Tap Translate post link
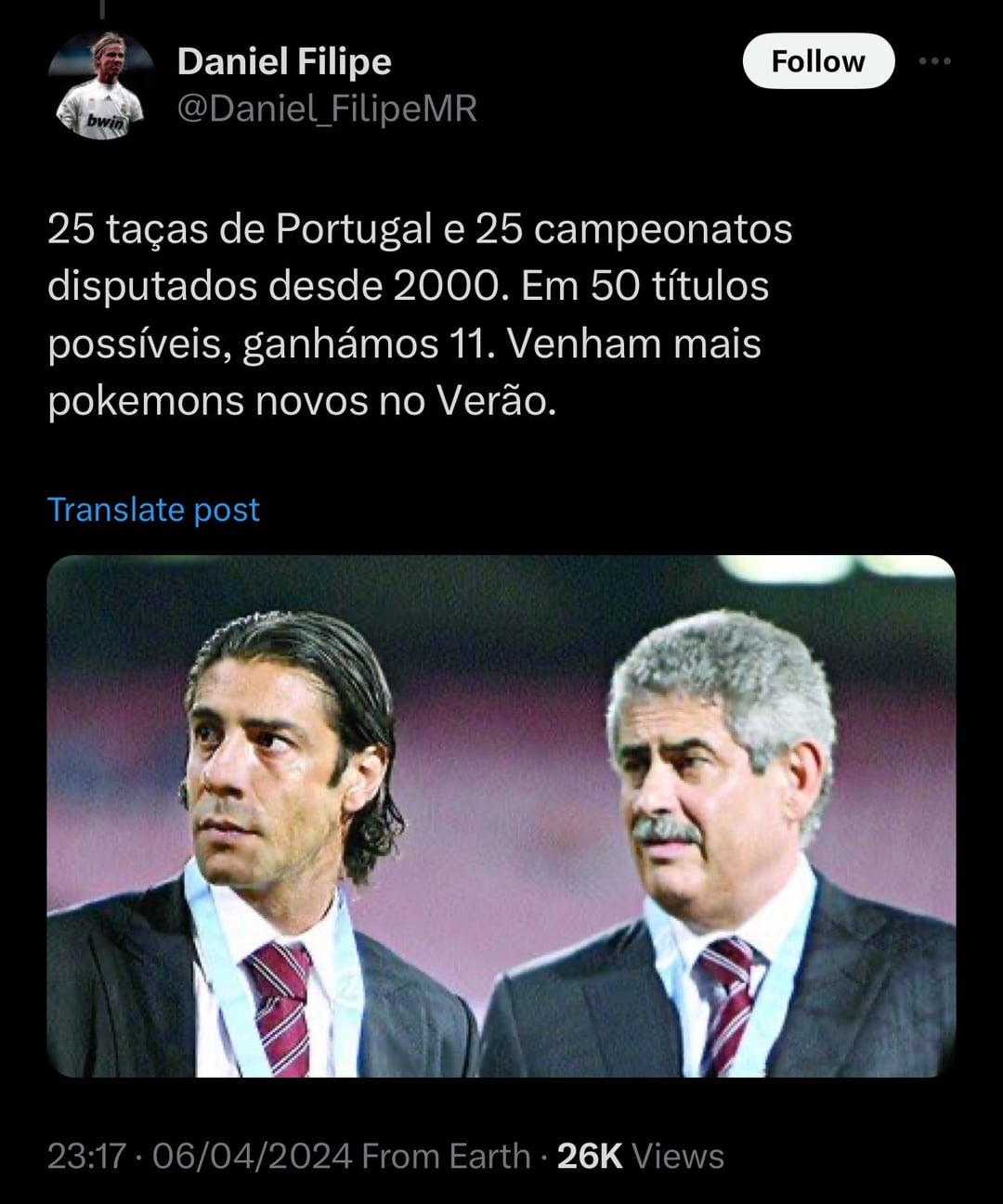The width and height of the screenshot is (1003, 1204). [153, 510]
